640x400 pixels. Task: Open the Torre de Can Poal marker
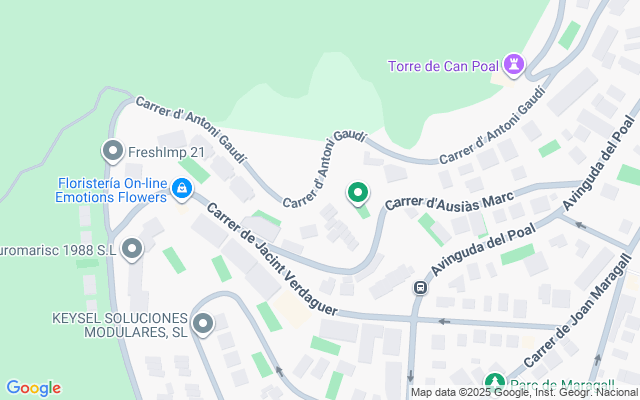516,65
